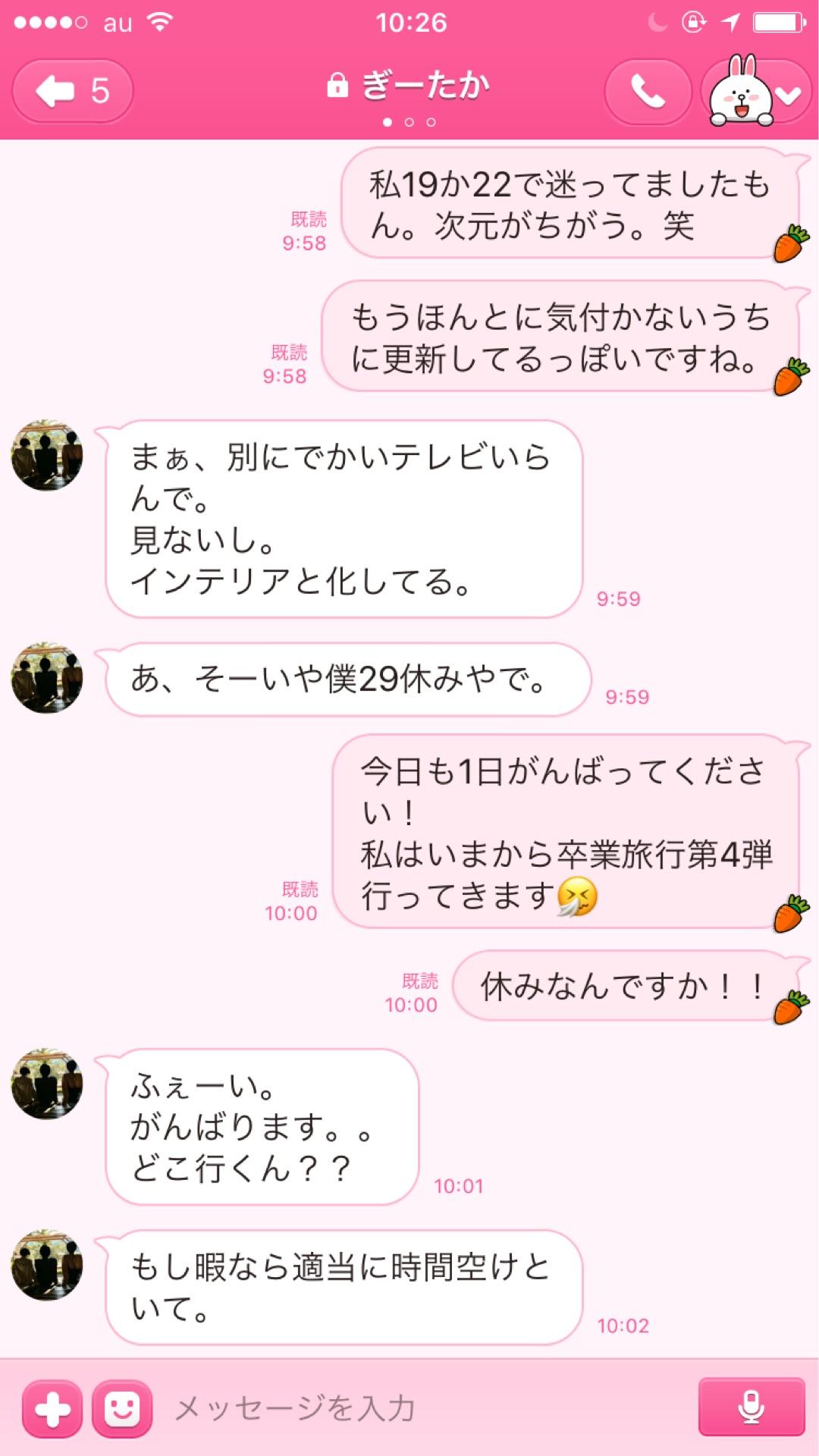Tap the lock icon beside the chat title

click(x=339, y=85)
